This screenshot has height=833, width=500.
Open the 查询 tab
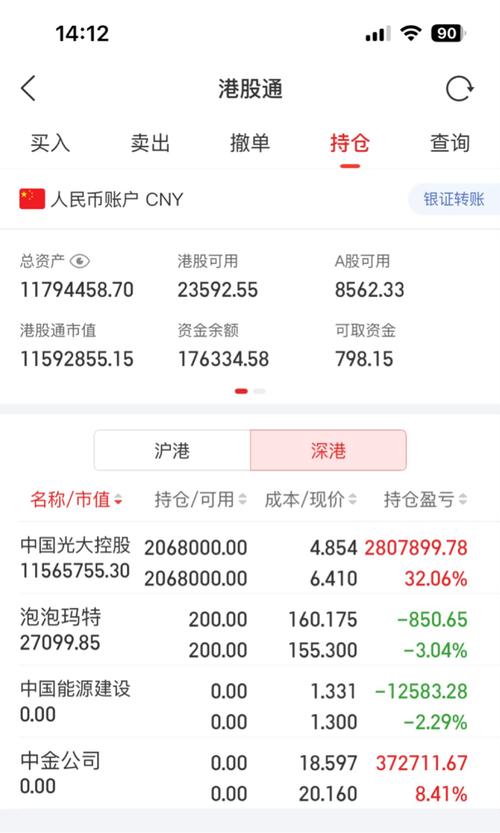(x=450, y=143)
